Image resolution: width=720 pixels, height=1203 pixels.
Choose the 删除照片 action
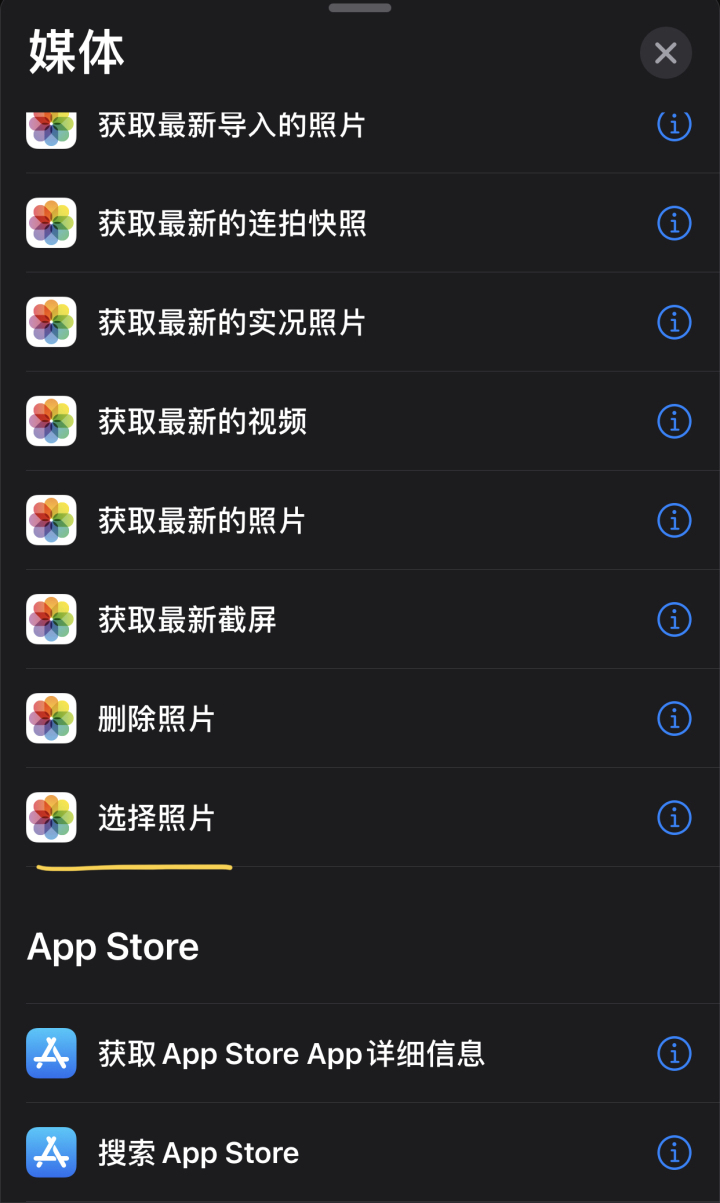(157, 719)
